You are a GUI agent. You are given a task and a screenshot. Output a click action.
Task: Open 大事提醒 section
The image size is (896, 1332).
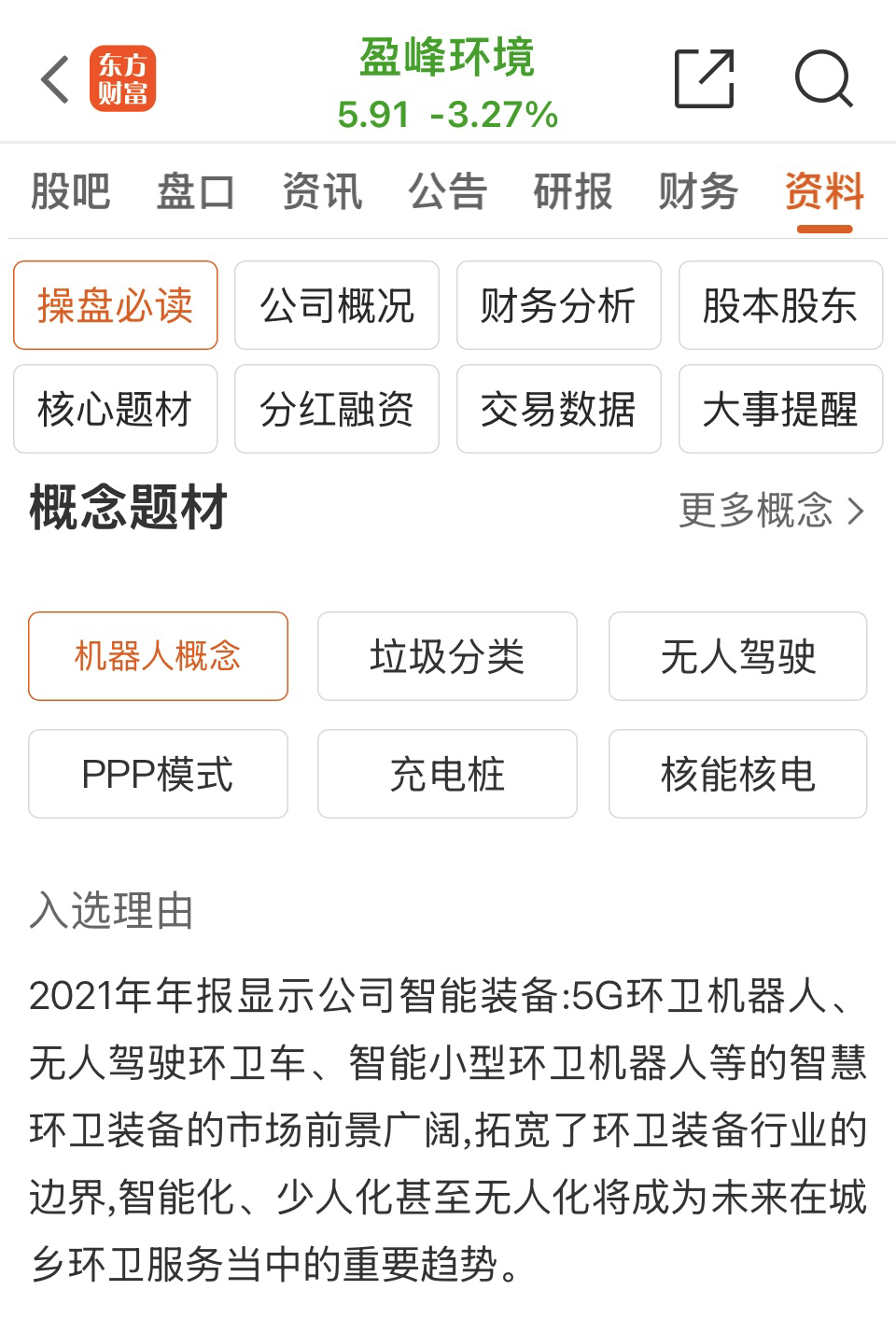[x=780, y=409]
